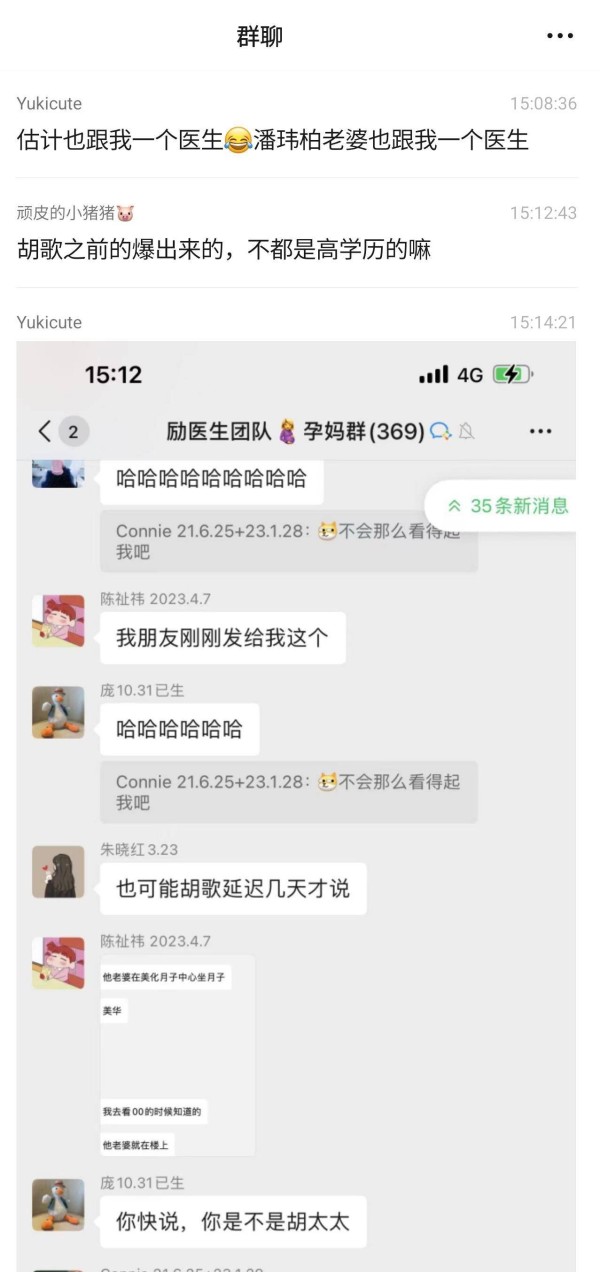Open the screenshot image sent by Yukicute
The height and width of the screenshot is (1272, 600).
coord(296,800)
